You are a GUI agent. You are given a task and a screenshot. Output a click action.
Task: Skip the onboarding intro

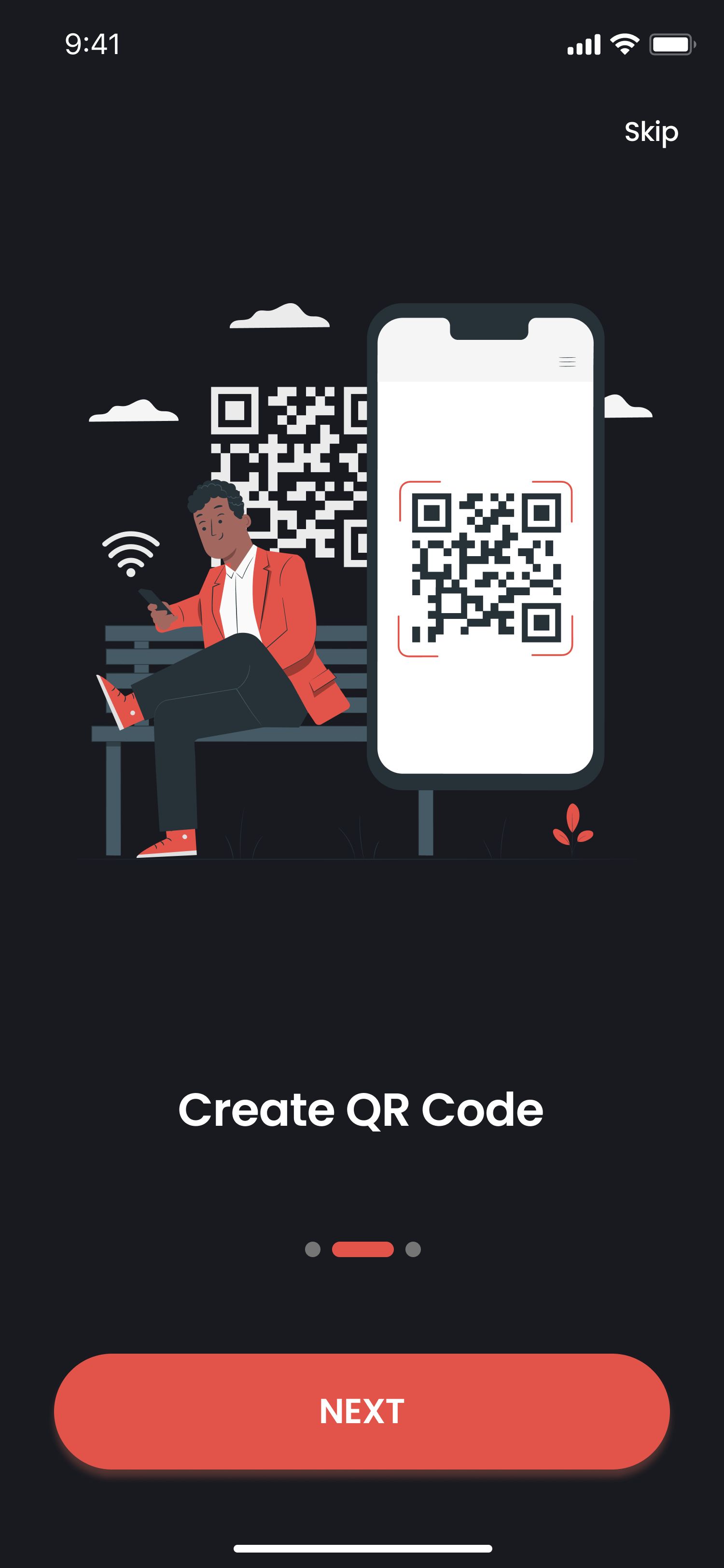[x=651, y=132]
